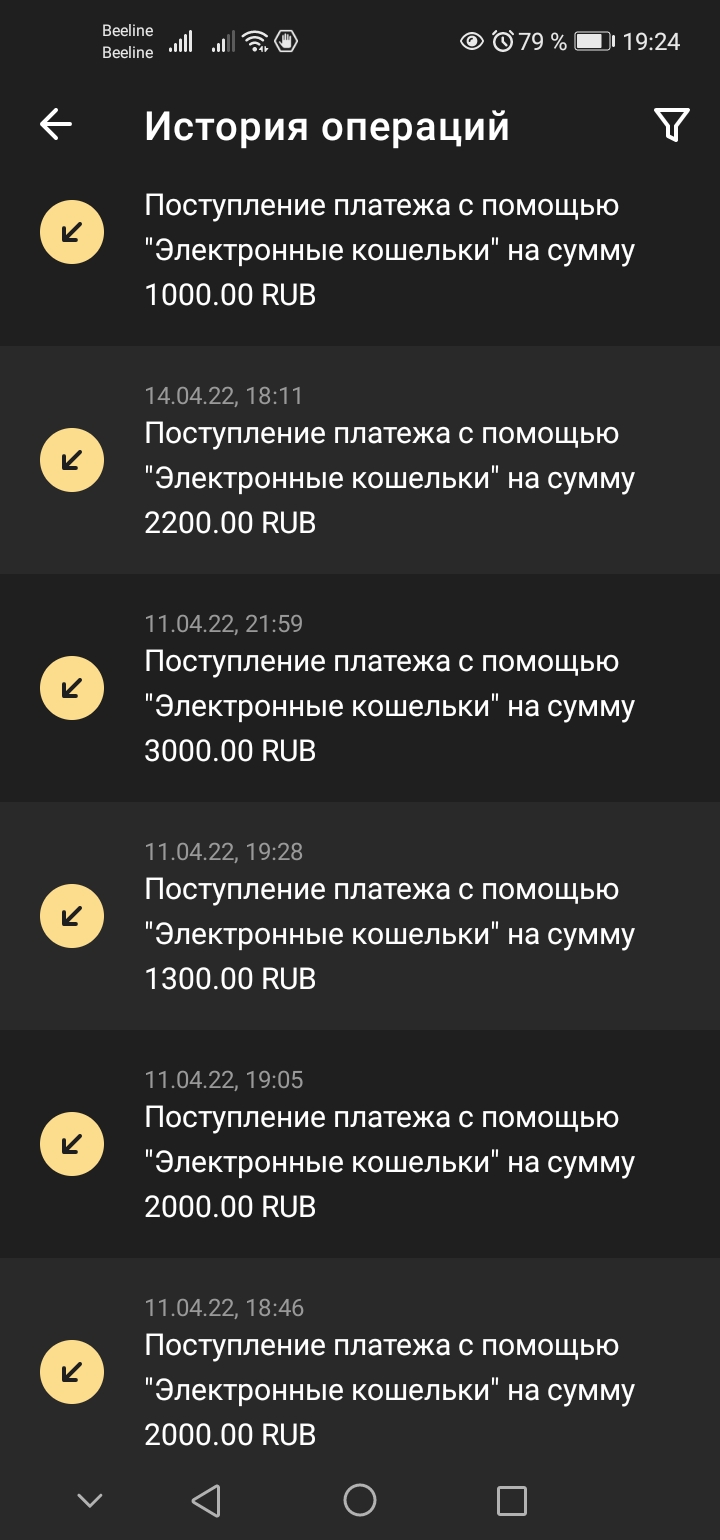Go back using the top-left arrow
This screenshot has width=720, height=1540.
(56, 124)
